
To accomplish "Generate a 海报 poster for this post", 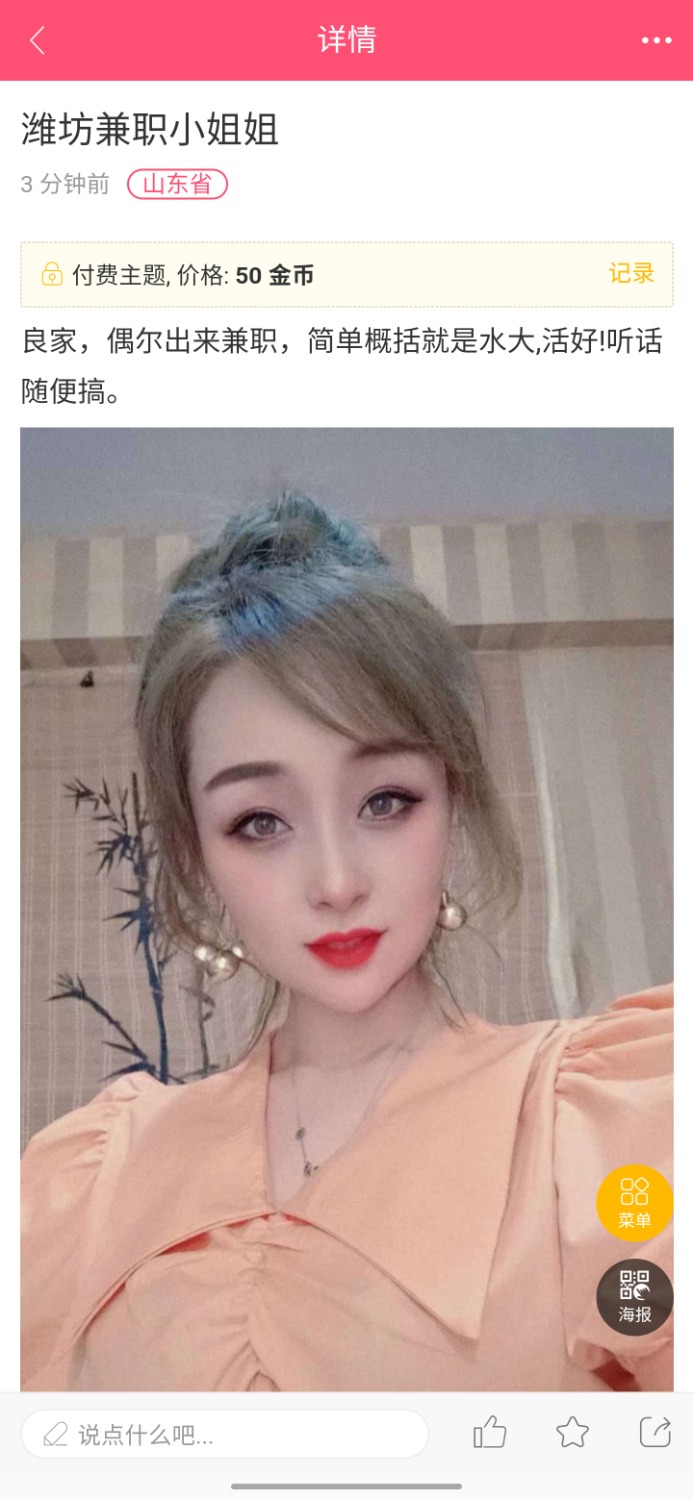I will 634,1297.
